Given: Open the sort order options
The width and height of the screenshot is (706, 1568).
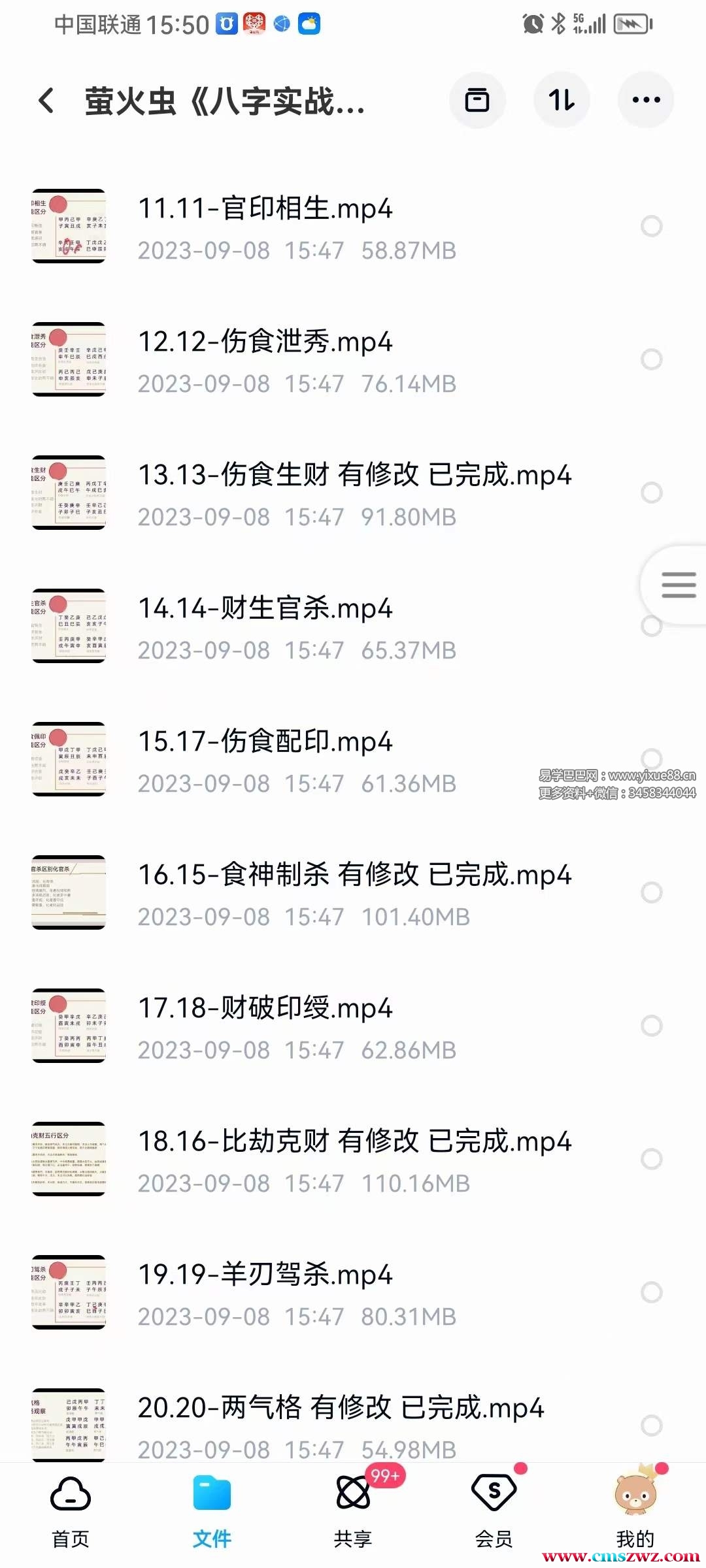Looking at the screenshot, I should coord(562,101).
